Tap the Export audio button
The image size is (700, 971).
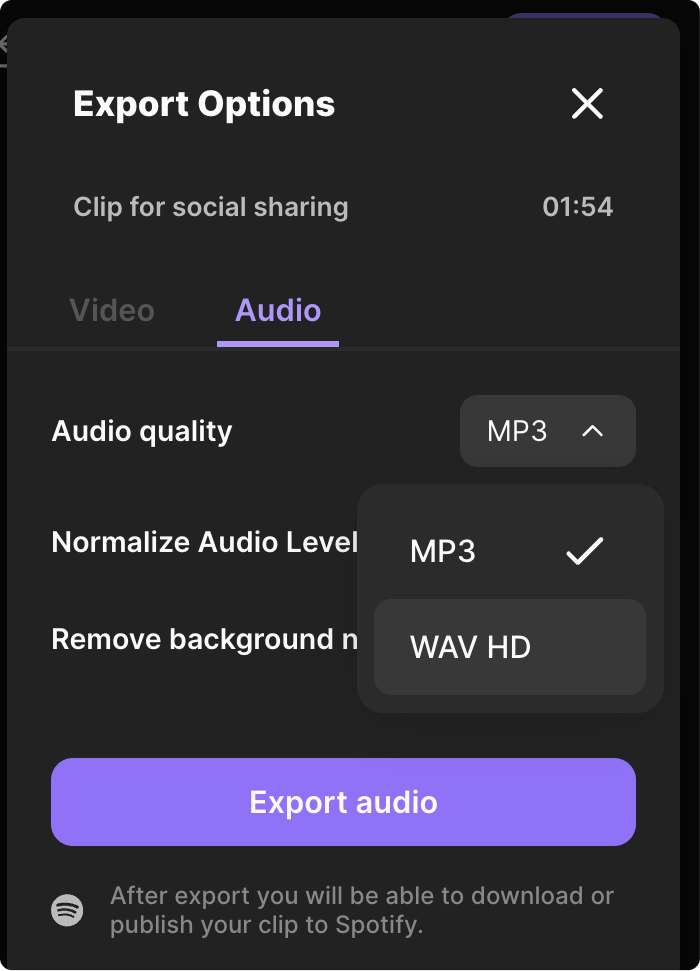[343, 802]
